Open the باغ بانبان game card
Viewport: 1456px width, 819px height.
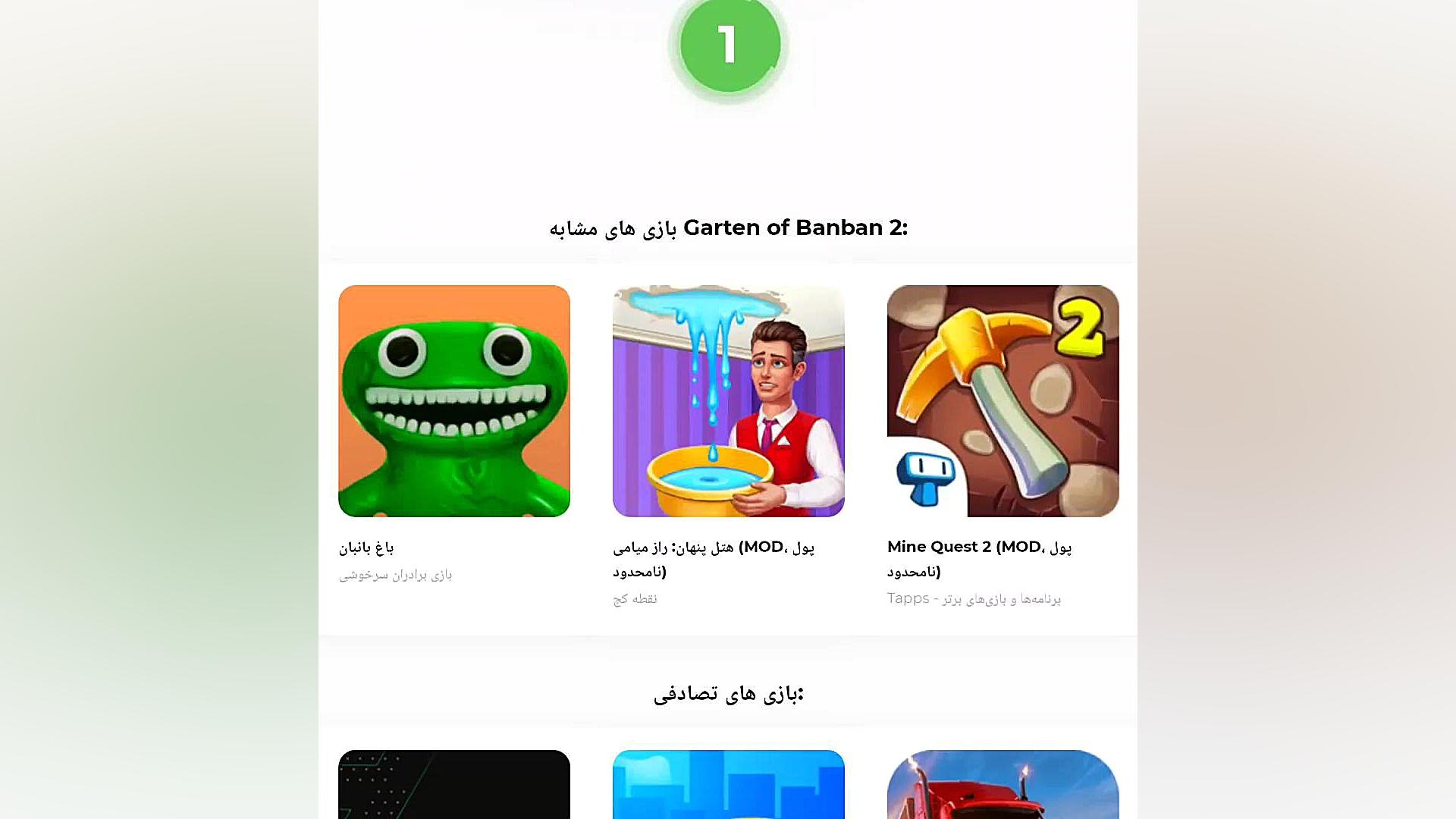click(x=453, y=401)
